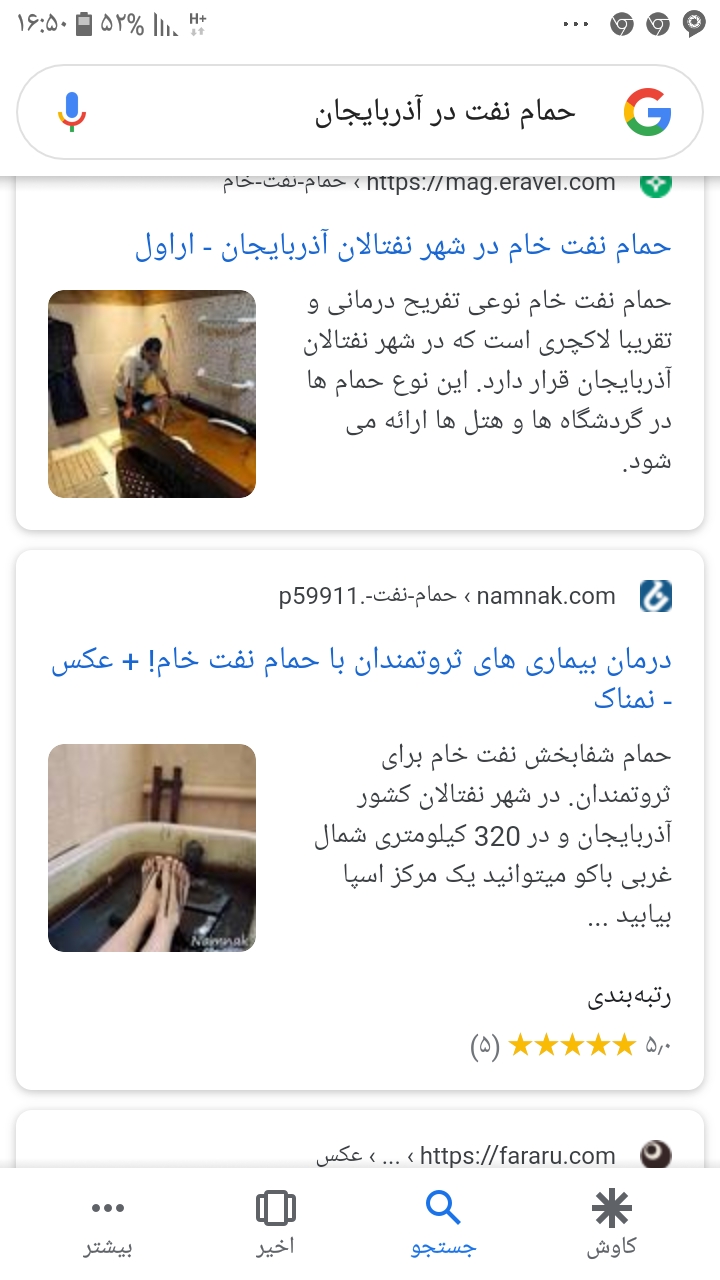Viewport: 720px width, 1280px height.
Task: Switch to the کاوش tab
Action: 611,1223
